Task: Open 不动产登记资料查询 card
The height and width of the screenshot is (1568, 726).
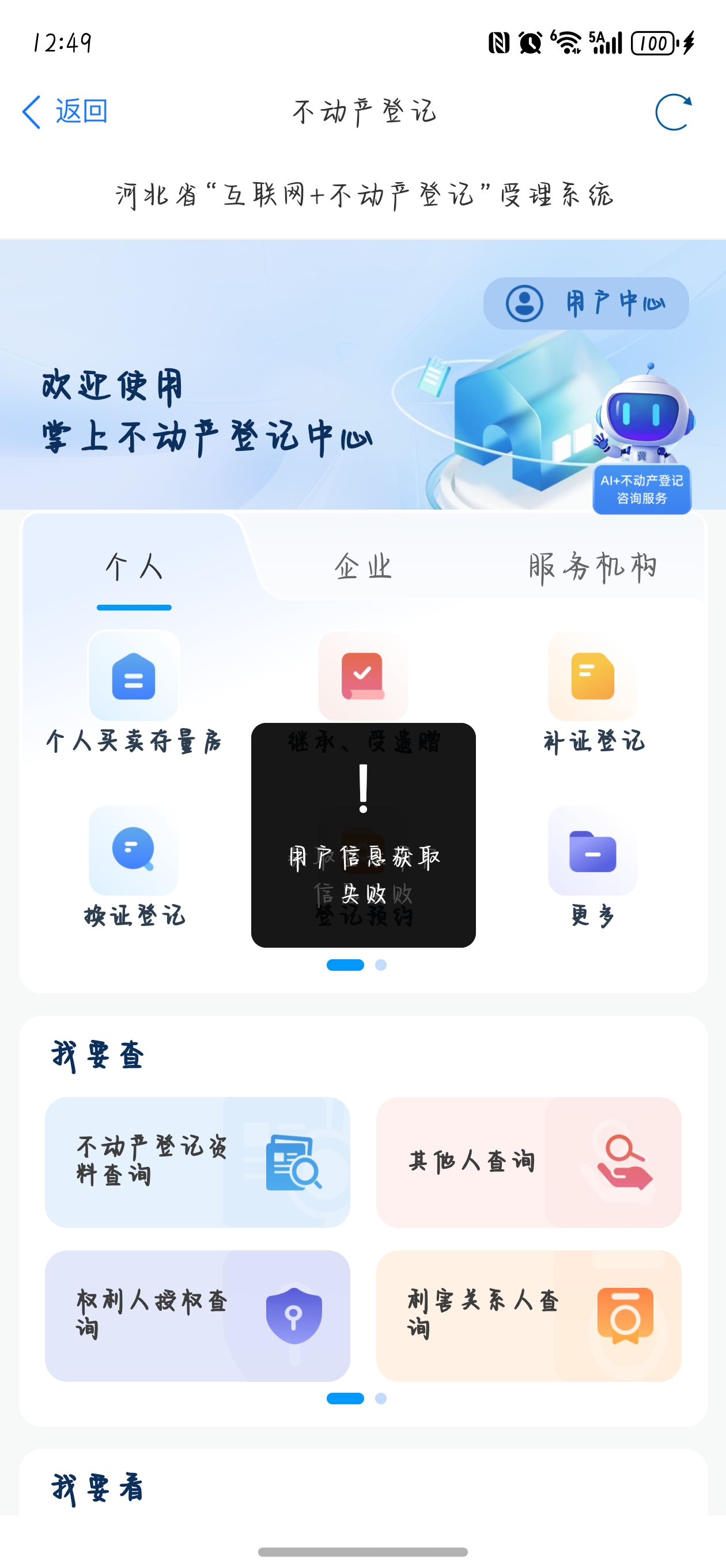Action: pos(197,1162)
